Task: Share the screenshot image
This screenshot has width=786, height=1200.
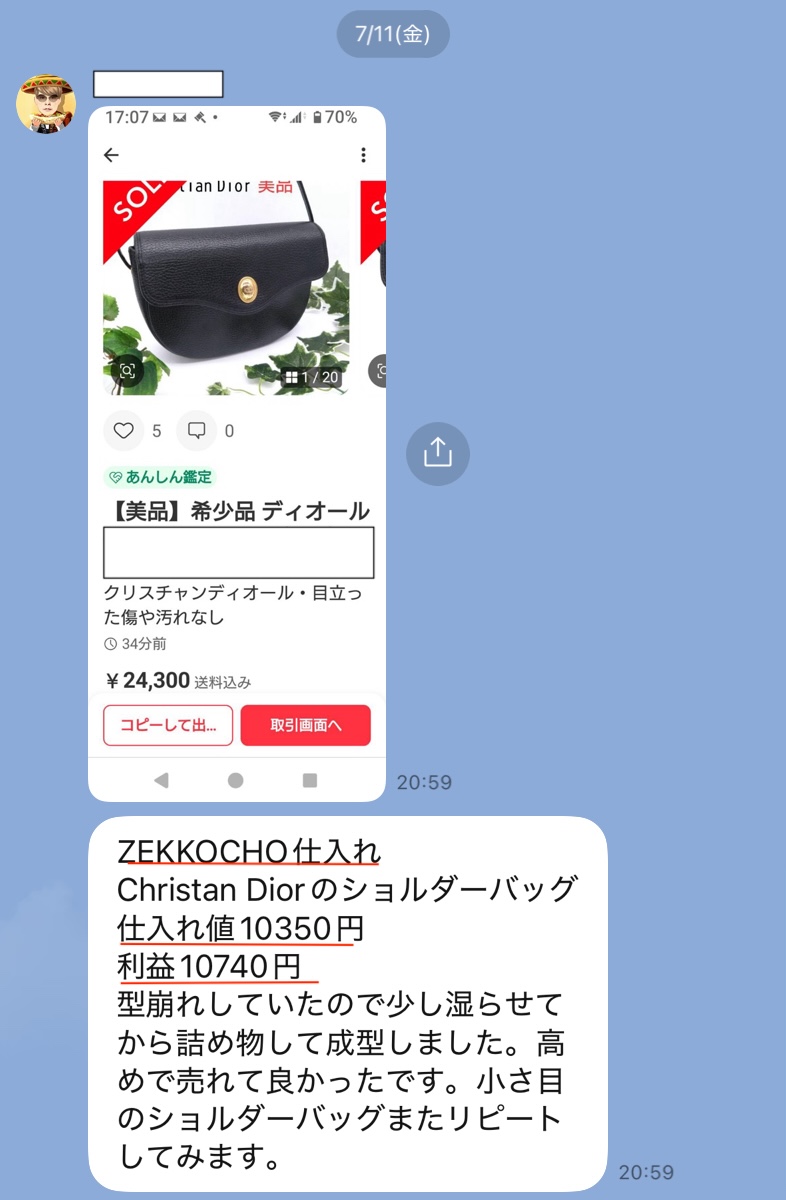Action: [437, 453]
